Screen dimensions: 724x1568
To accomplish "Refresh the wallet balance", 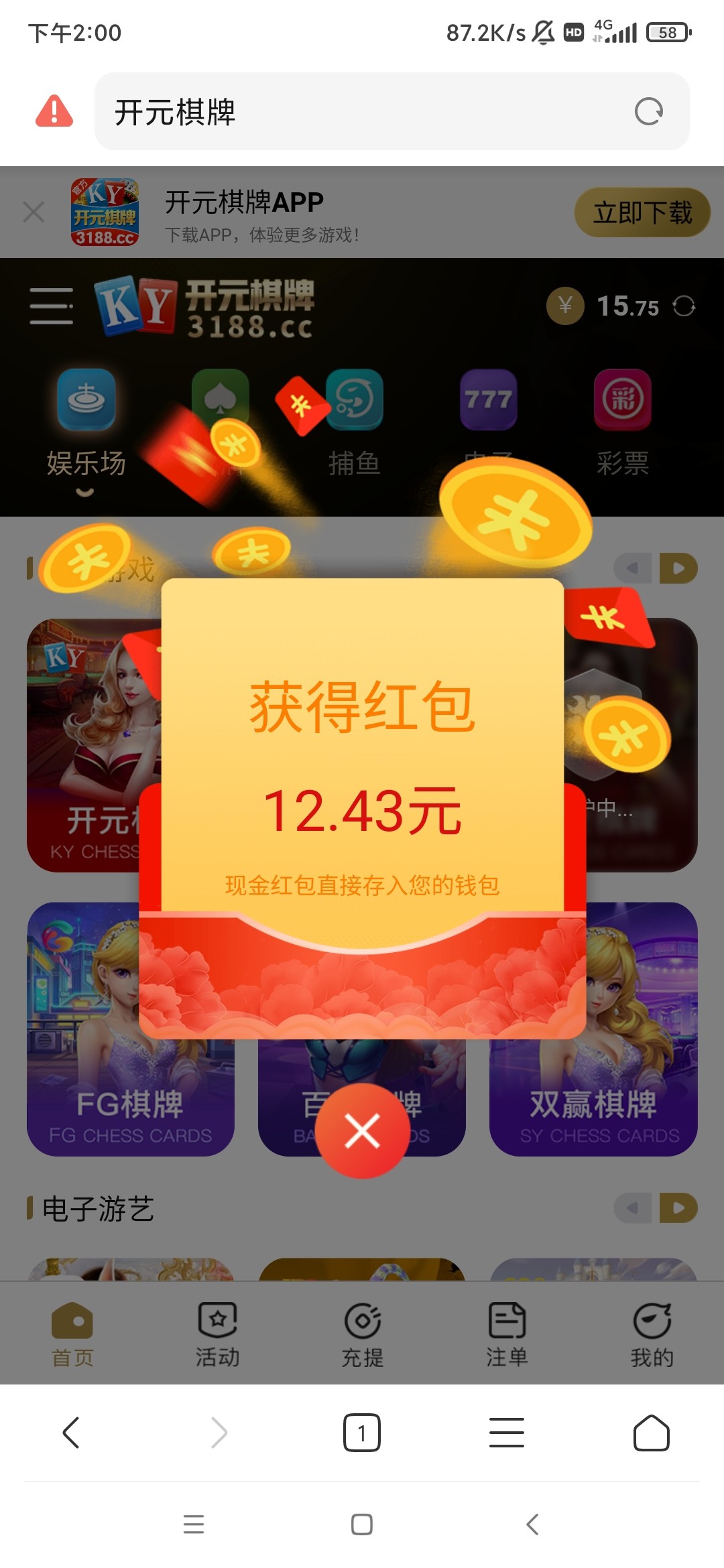I will [684, 306].
